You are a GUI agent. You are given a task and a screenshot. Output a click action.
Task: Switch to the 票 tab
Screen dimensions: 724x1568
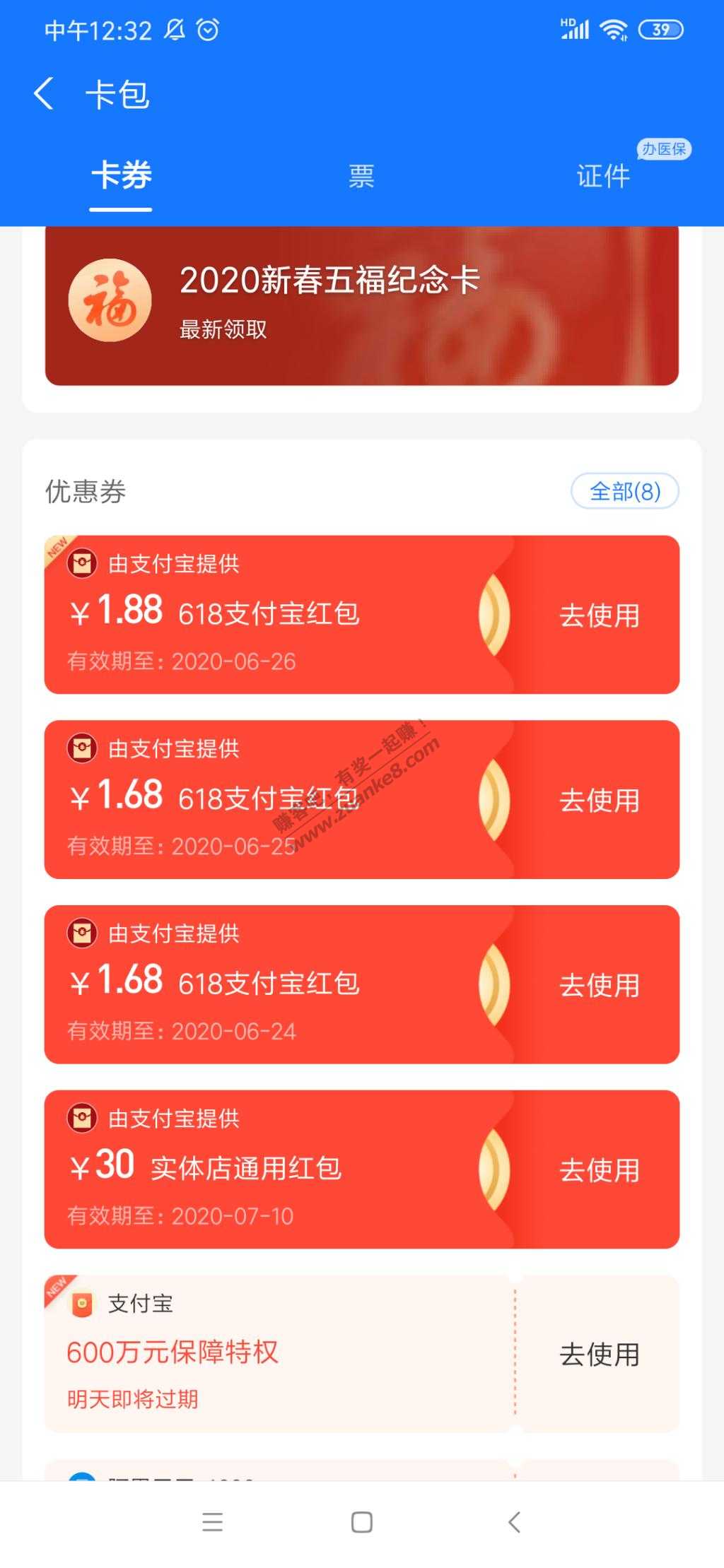pos(361,176)
